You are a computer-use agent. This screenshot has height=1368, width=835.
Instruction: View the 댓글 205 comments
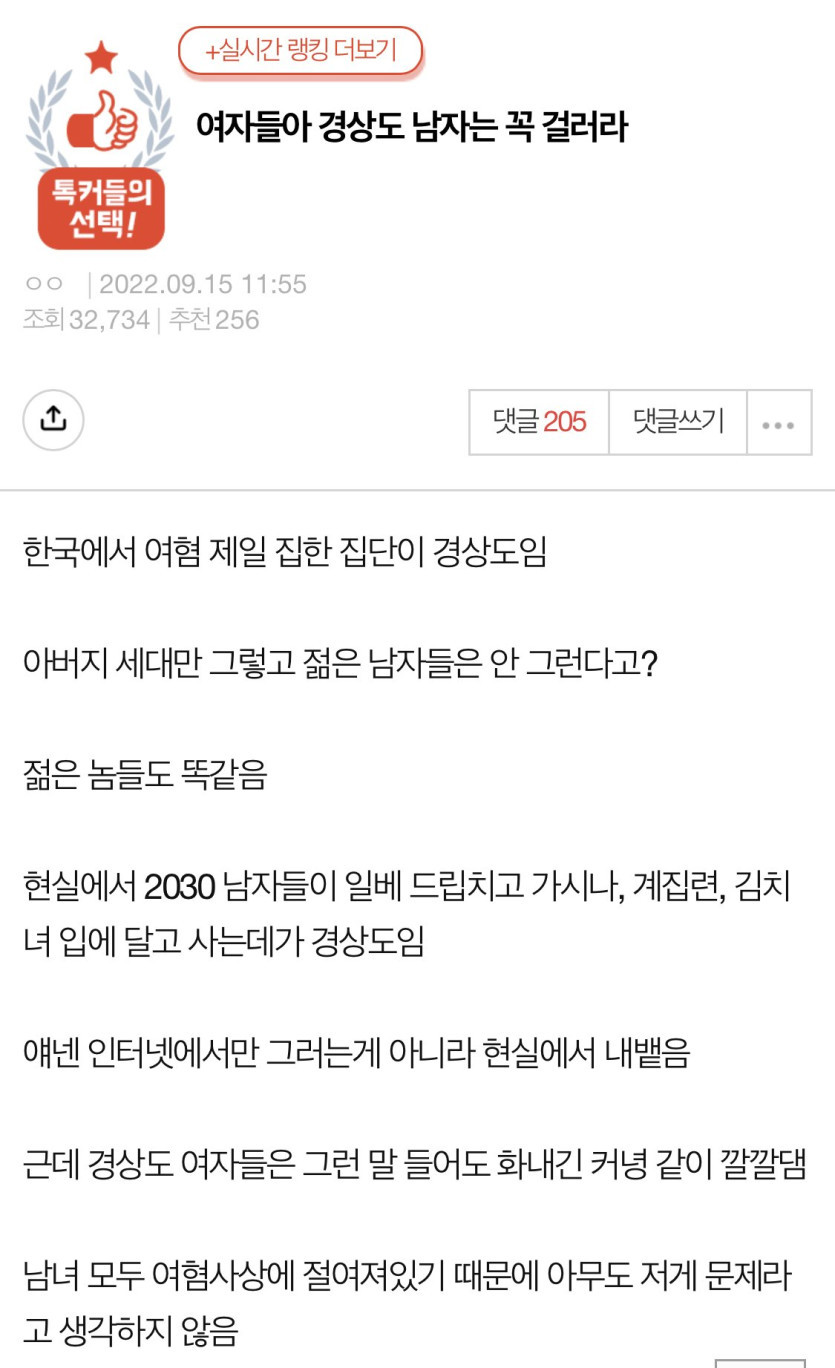click(x=539, y=422)
